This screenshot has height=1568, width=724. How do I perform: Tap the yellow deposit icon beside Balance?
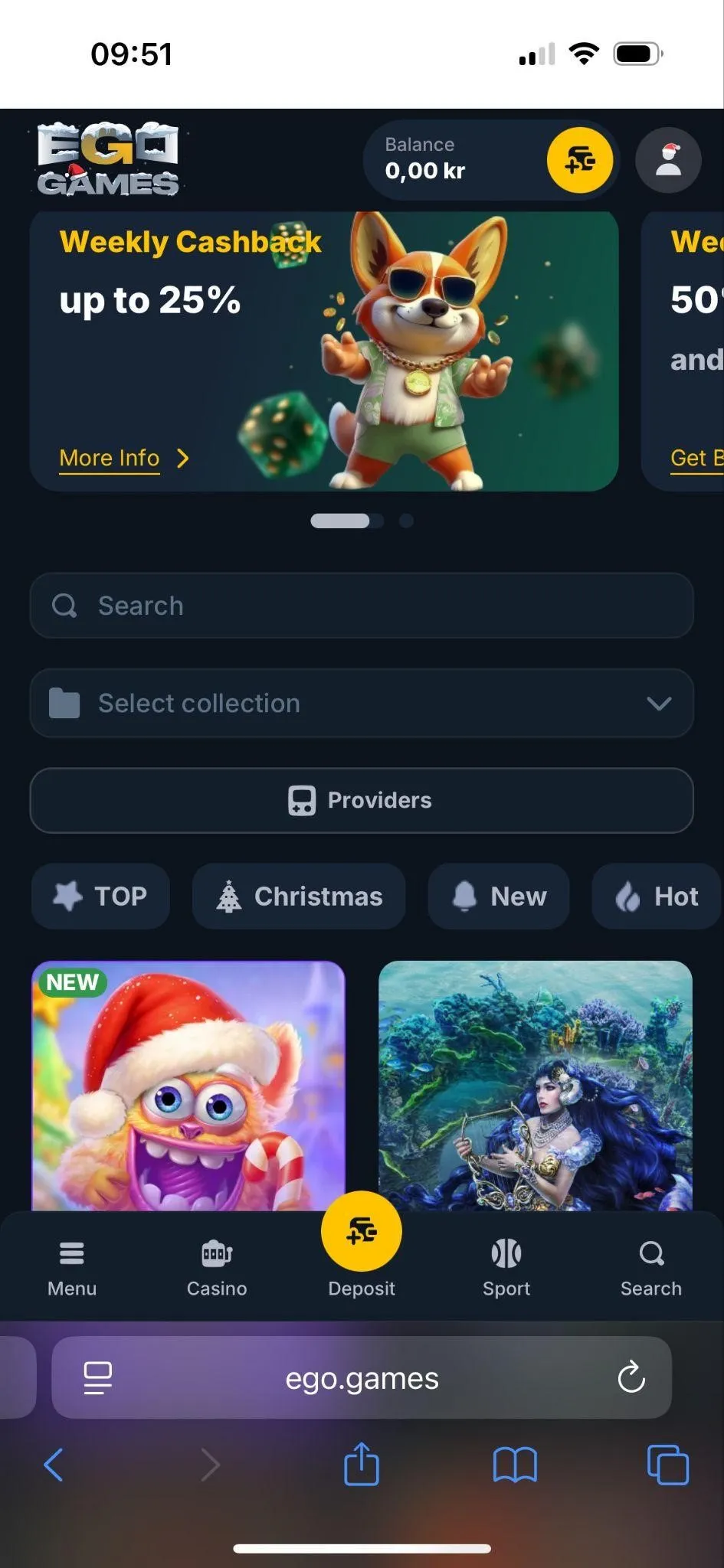(x=580, y=160)
